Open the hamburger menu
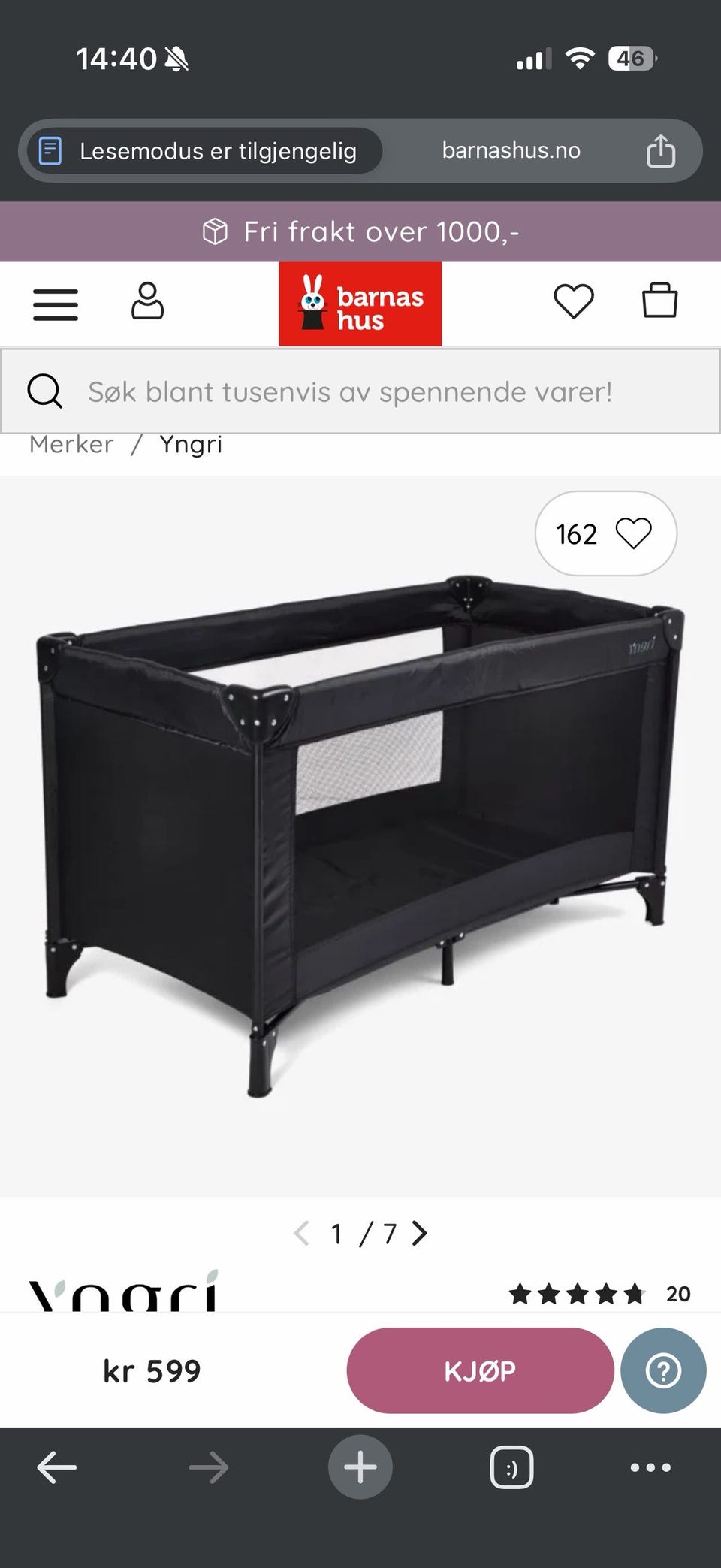The width and height of the screenshot is (721, 1568). (56, 305)
